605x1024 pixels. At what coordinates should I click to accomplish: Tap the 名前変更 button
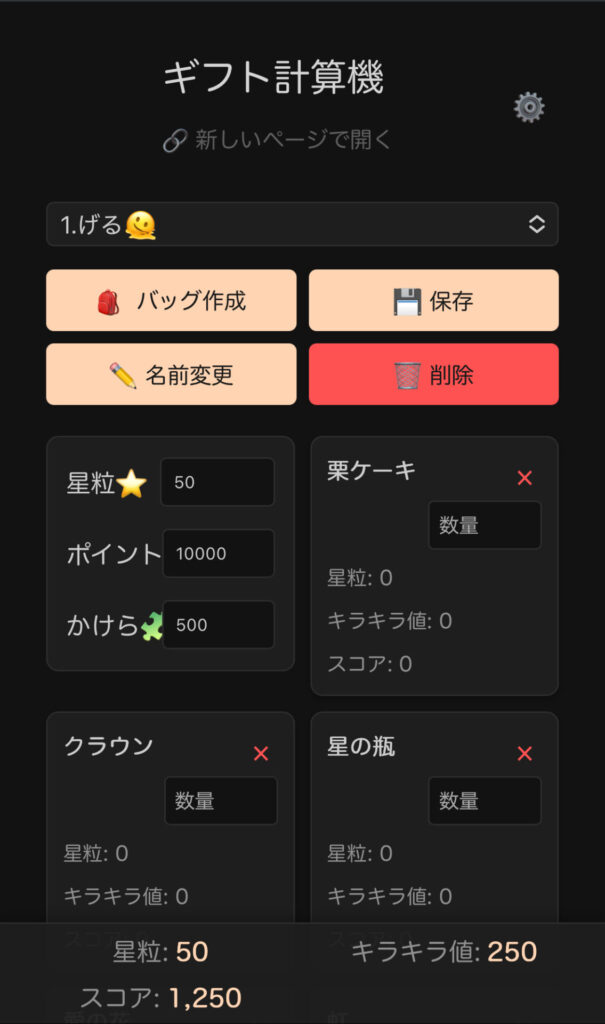point(171,374)
